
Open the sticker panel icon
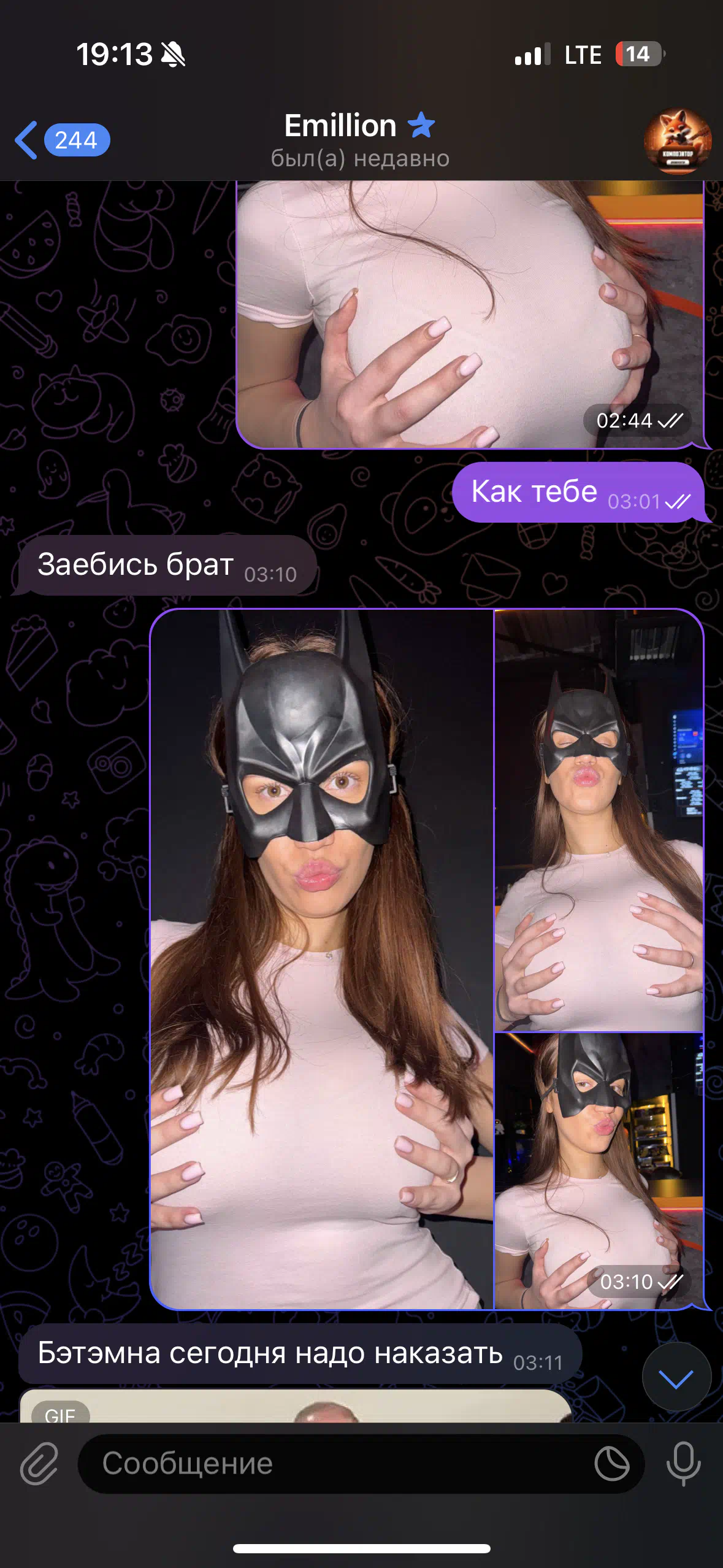(611, 1464)
